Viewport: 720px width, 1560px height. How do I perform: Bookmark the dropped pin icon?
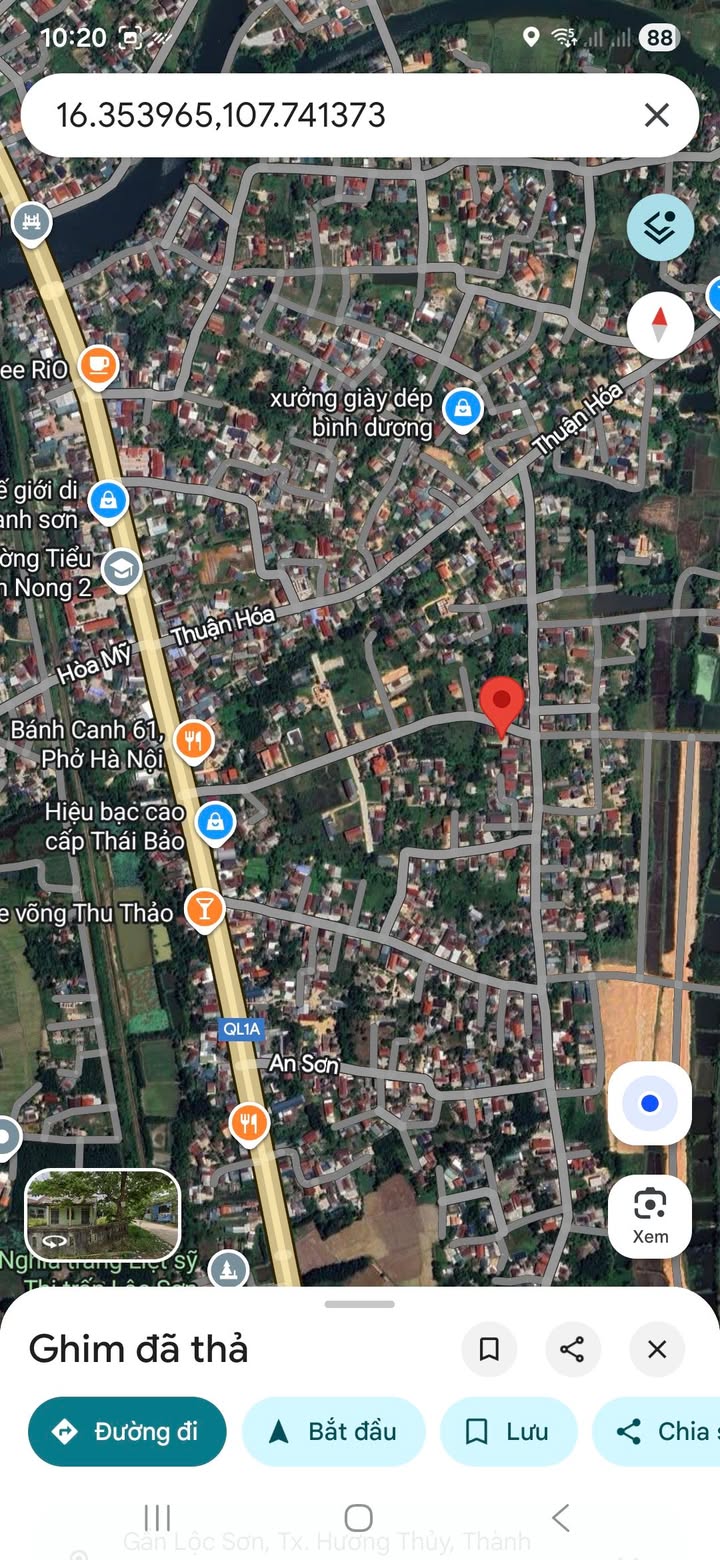tap(489, 1349)
